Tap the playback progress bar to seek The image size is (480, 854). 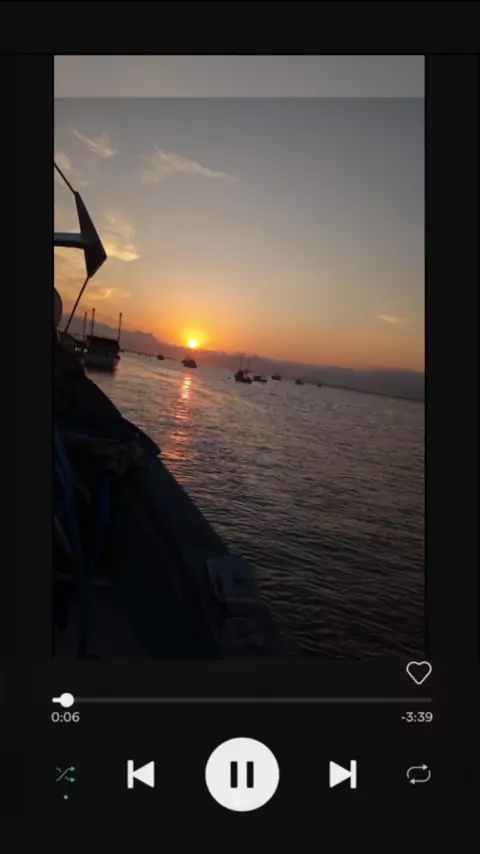[x=242, y=700]
